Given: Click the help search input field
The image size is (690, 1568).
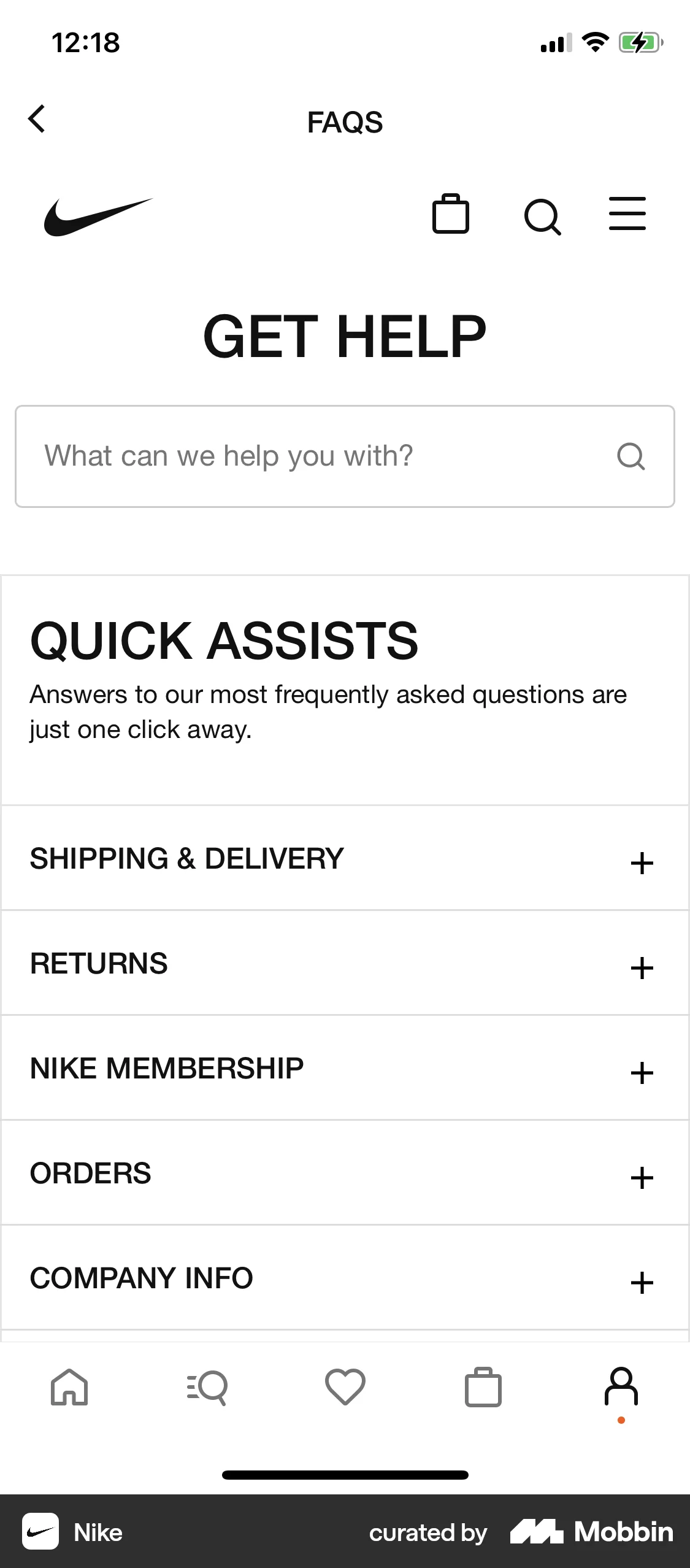Looking at the screenshot, I should point(276,456).
